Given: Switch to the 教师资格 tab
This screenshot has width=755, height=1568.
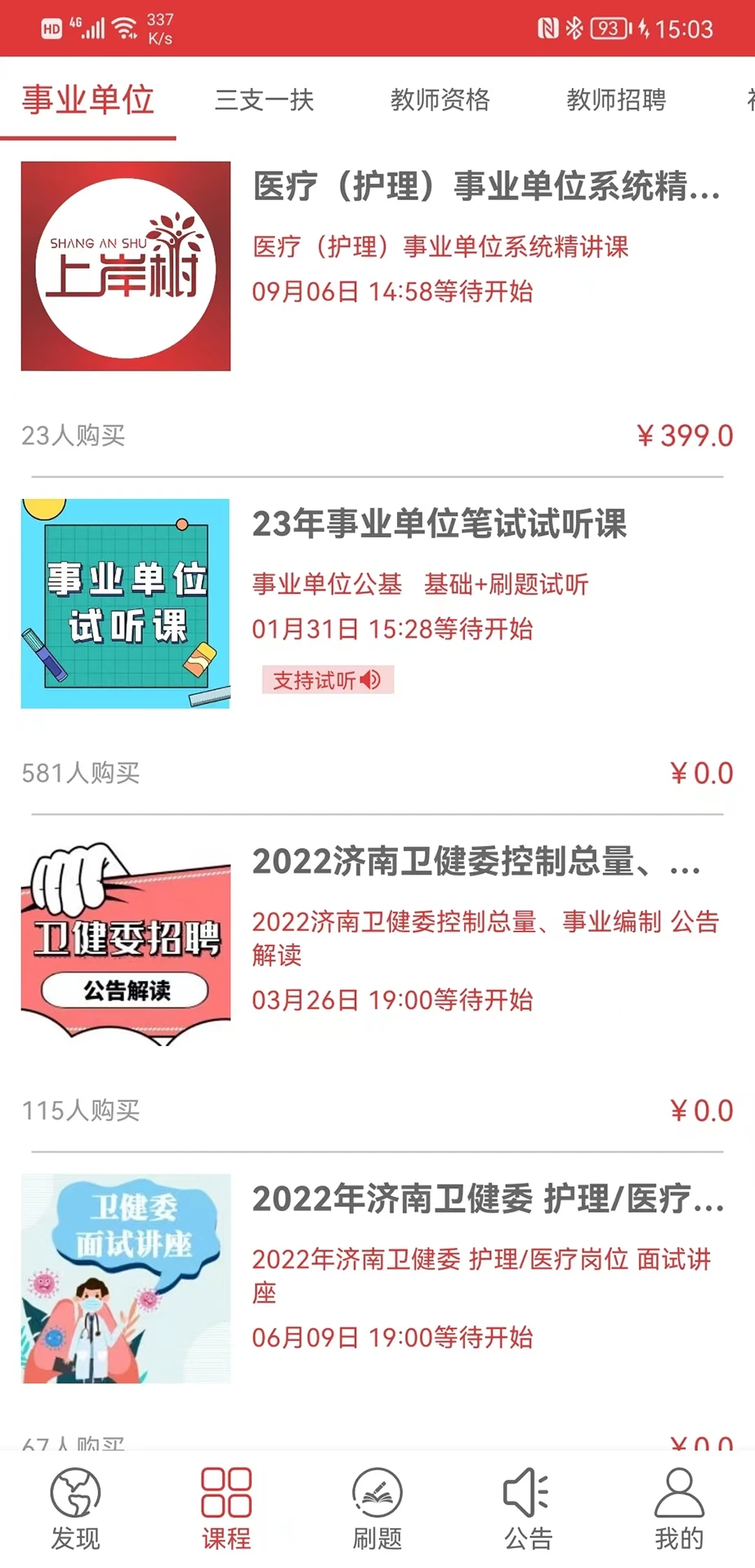Looking at the screenshot, I should point(441,100).
